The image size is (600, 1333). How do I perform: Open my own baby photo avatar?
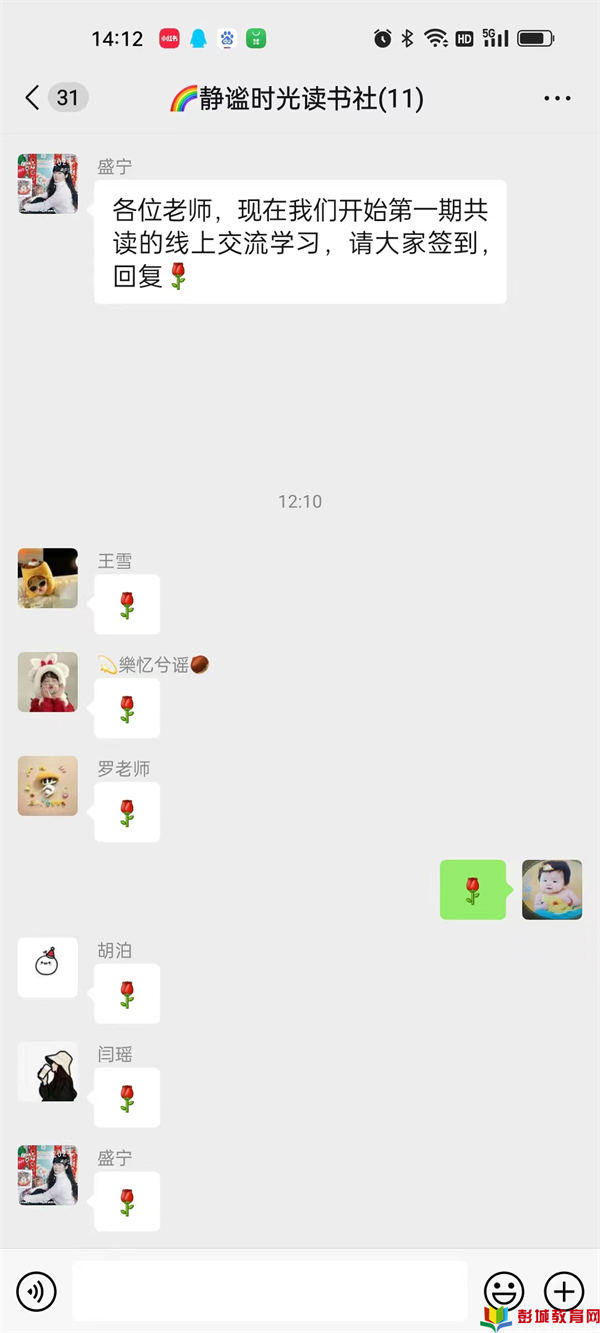pyautogui.click(x=552, y=890)
